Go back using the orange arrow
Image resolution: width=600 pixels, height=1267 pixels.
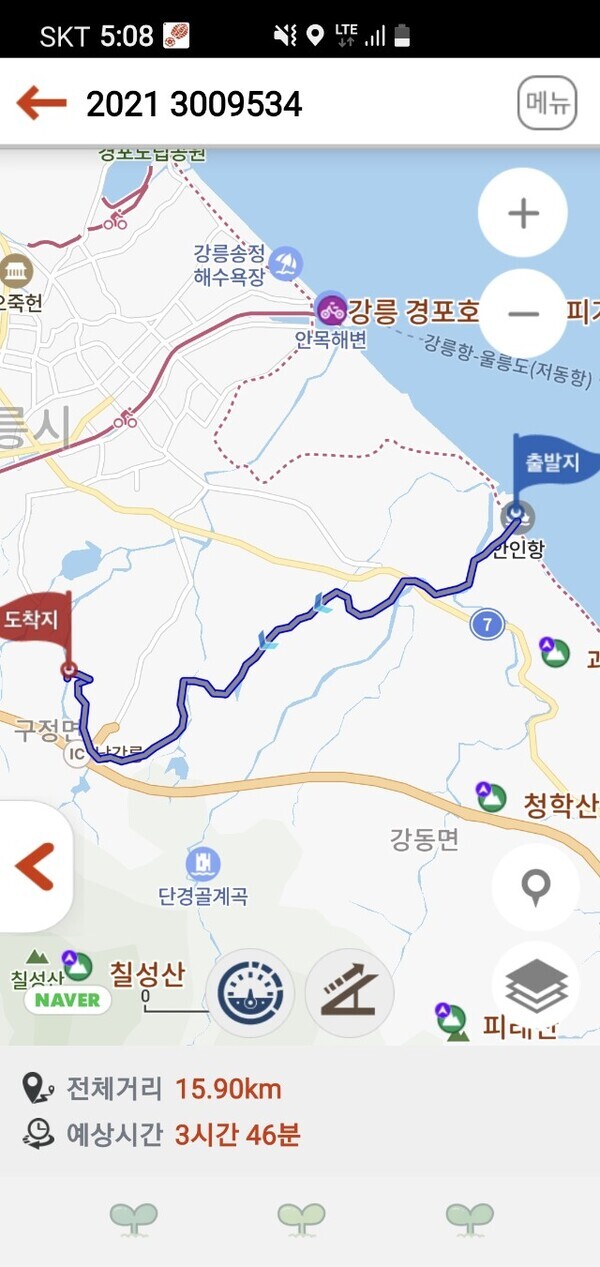(x=42, y=103)
